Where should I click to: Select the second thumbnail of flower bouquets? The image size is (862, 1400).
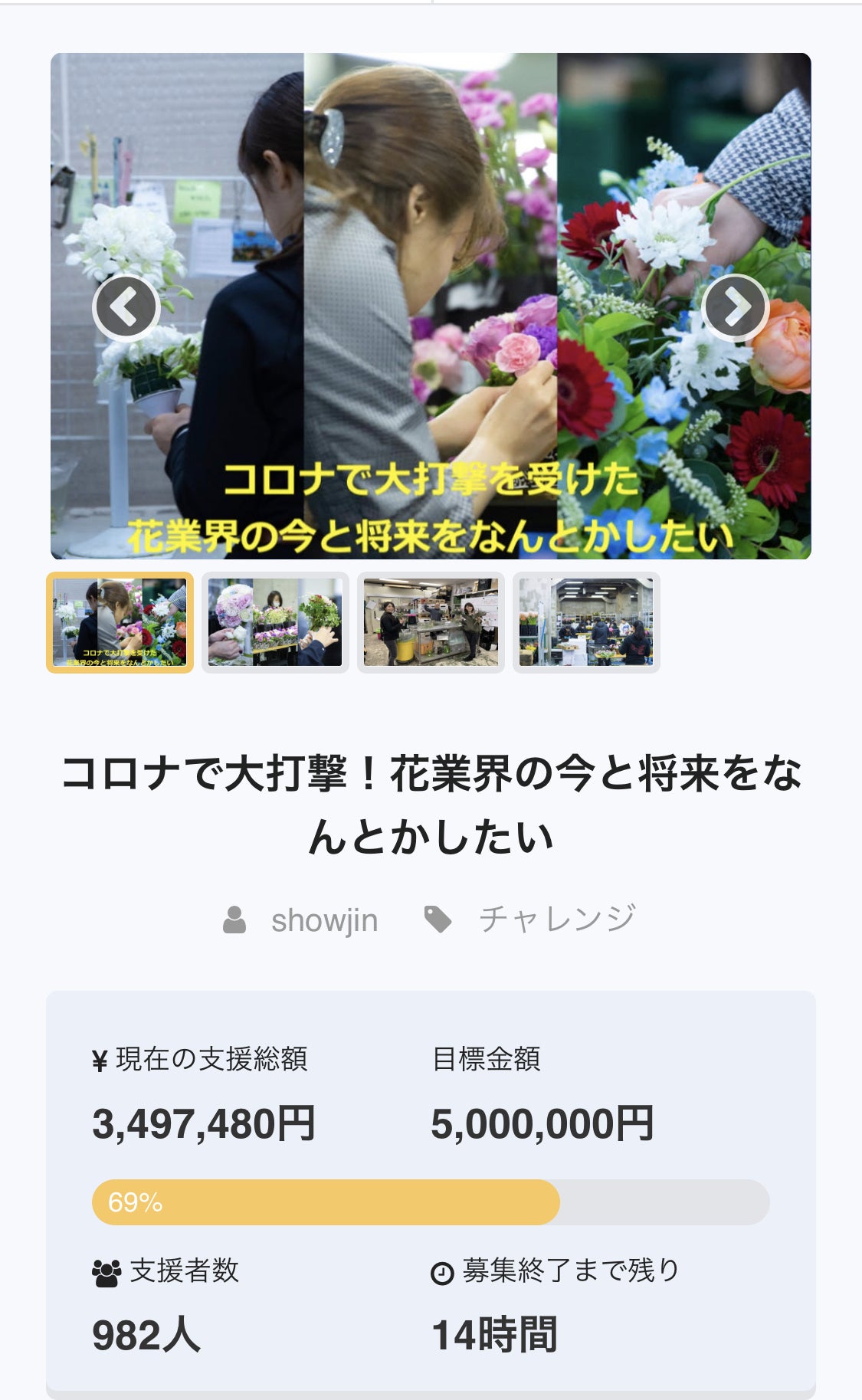click(275, 622)
